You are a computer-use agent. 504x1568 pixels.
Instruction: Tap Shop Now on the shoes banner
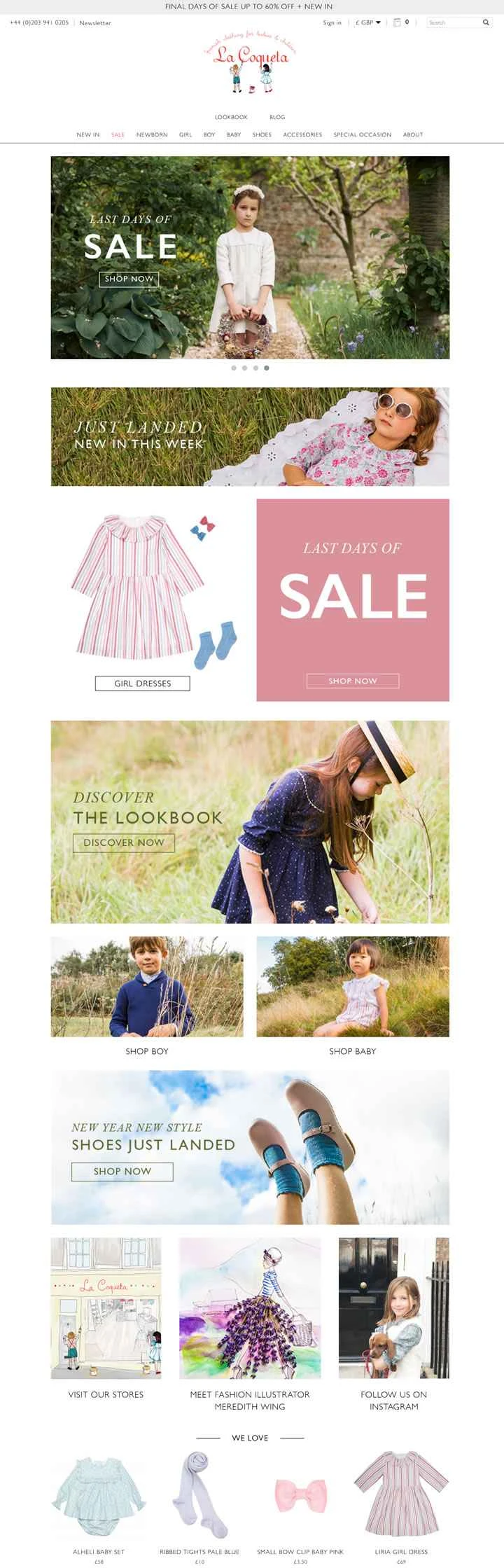pyautogui.click(x=122, y=1171)
